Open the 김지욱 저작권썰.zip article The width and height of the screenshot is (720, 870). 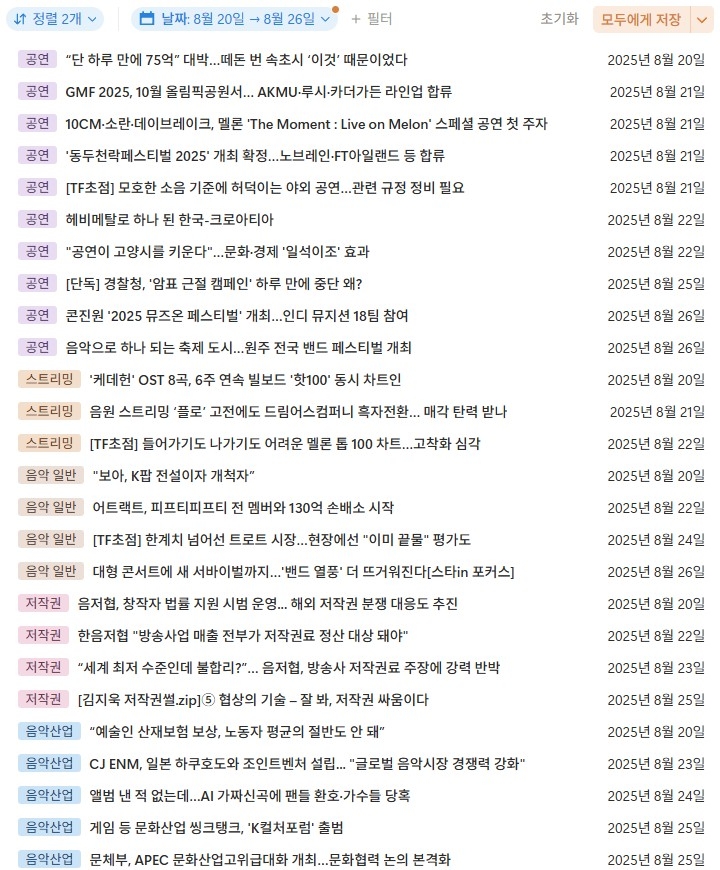252,700
